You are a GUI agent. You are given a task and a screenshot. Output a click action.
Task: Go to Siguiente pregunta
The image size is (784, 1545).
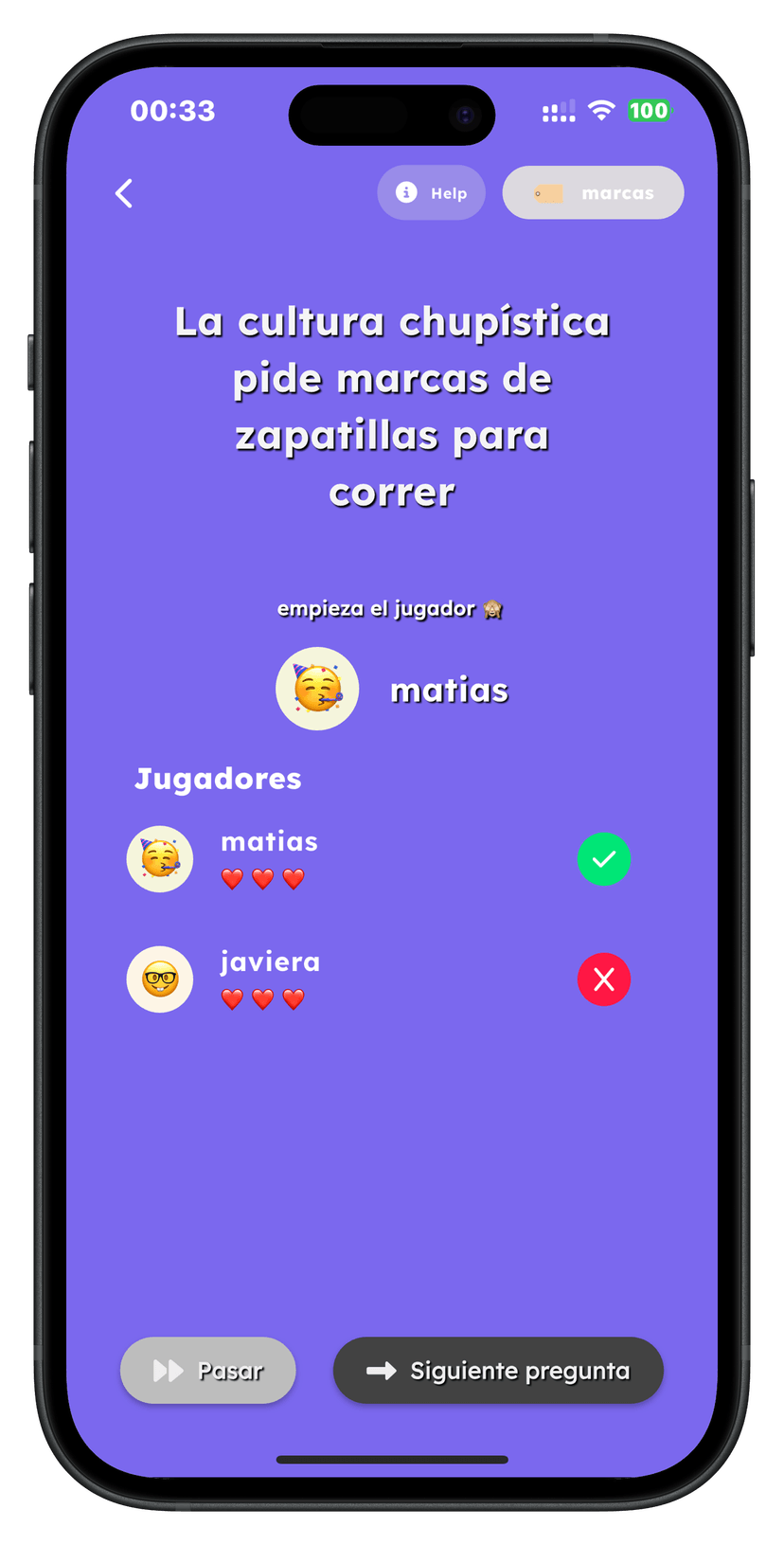click(x=498, y=1371)
